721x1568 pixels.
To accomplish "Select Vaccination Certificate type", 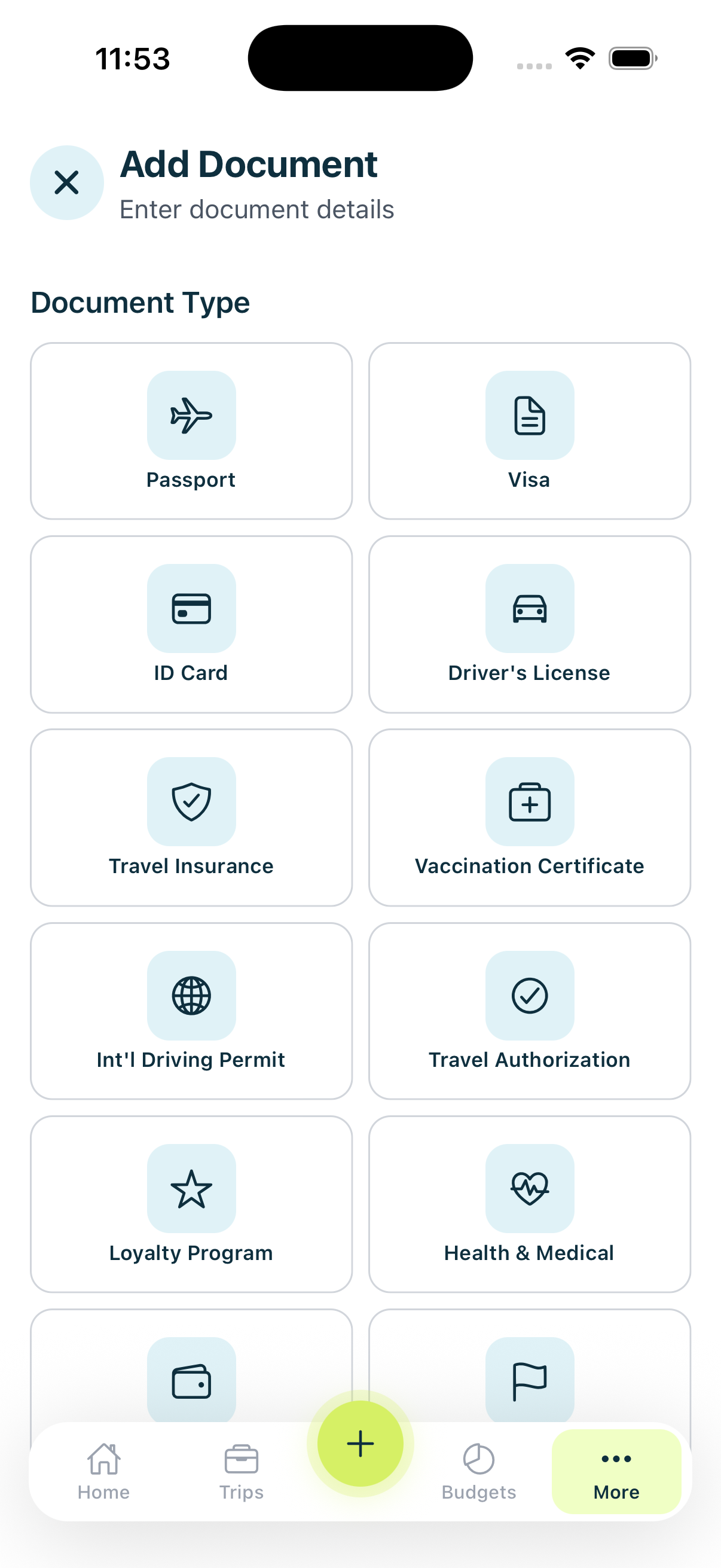I will point(529,817).
